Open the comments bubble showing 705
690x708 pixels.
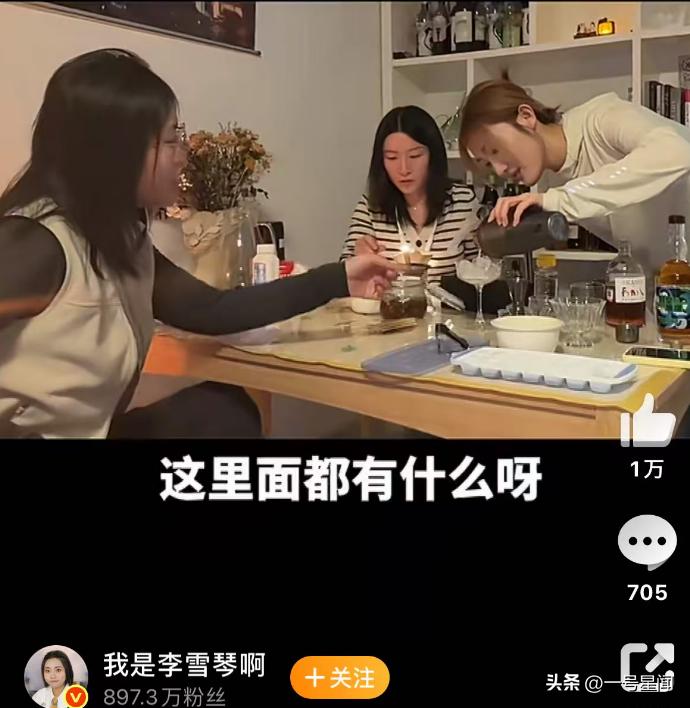coord(646,543)
